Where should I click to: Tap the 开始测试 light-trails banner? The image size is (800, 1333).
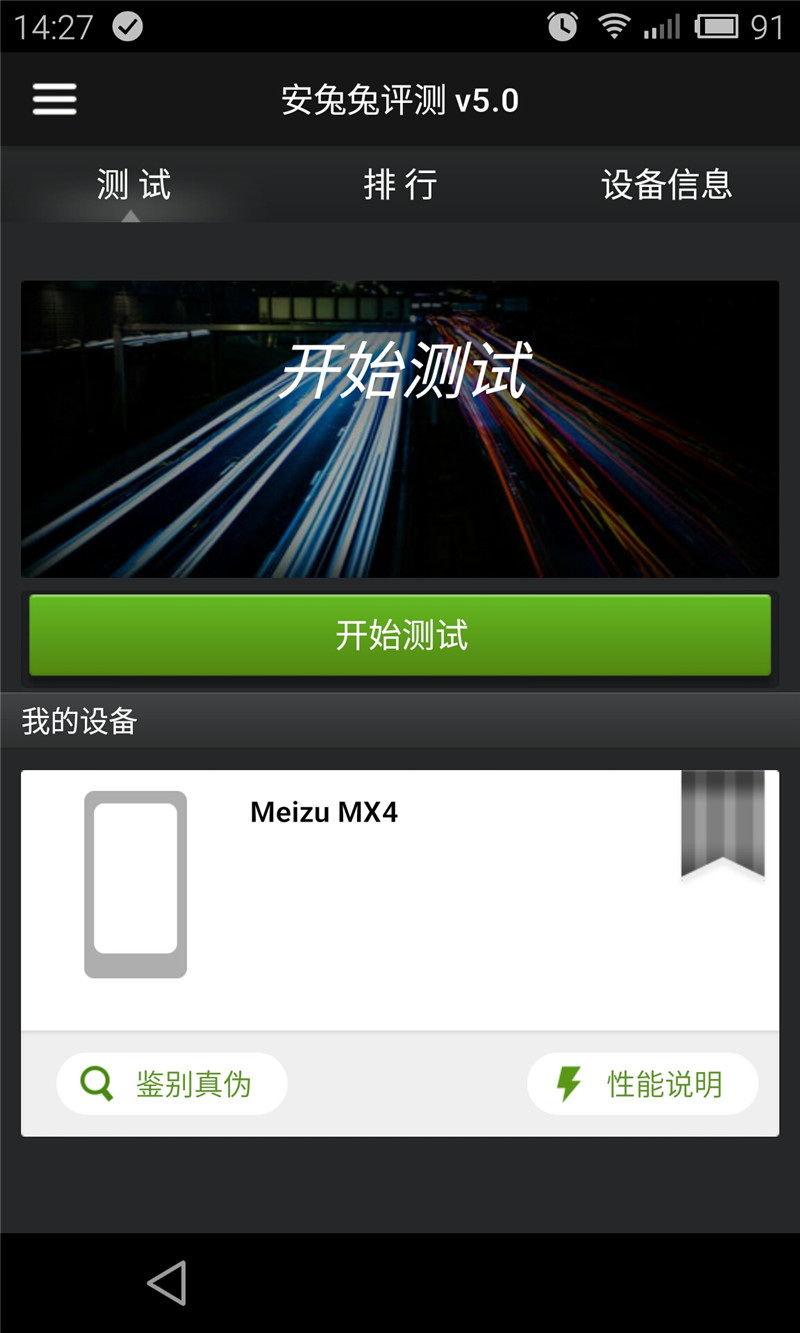(x=400, y=428)
